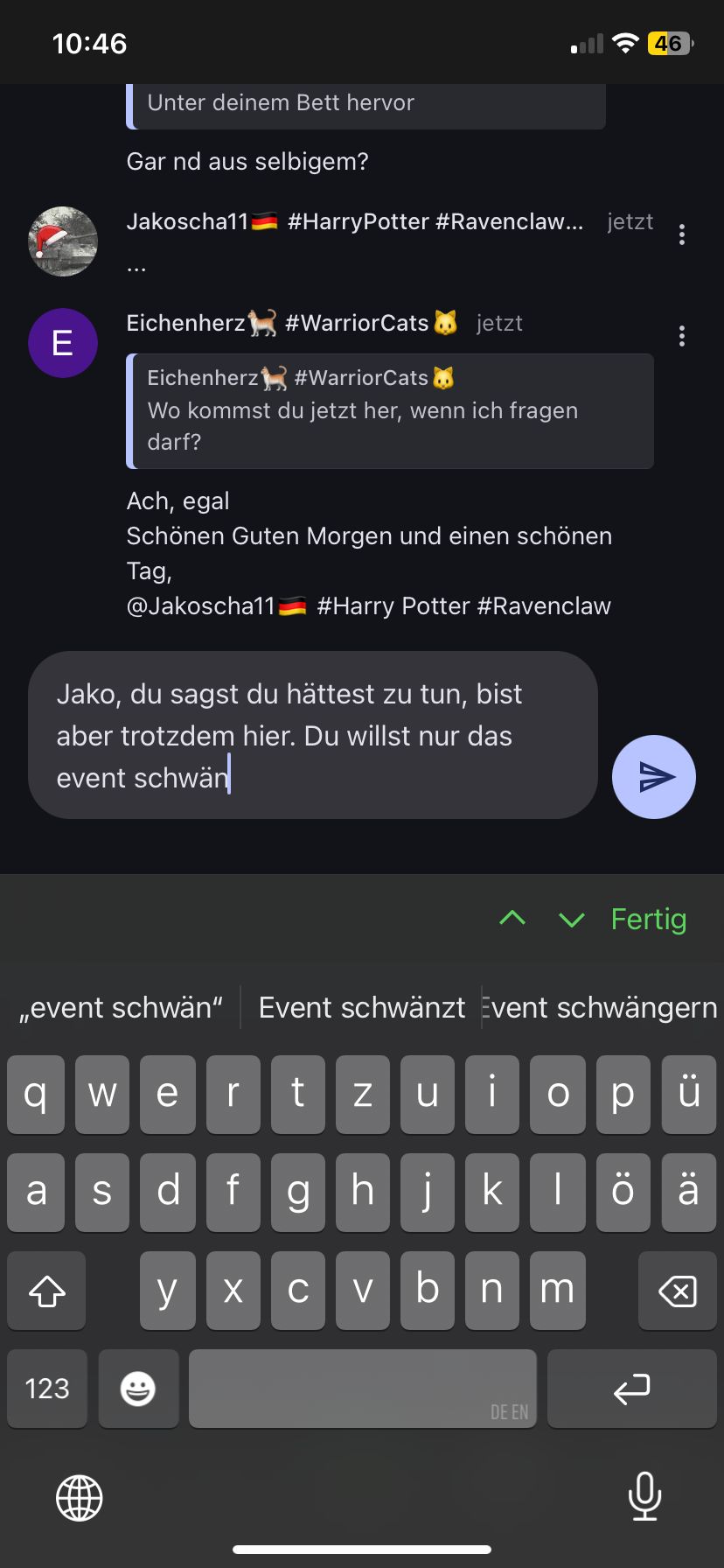Tap the @Jakoscha11 mention in Eichenherz's message
Image resolution: width=724 pixels, height=1568 pixels.
(201, 606)
